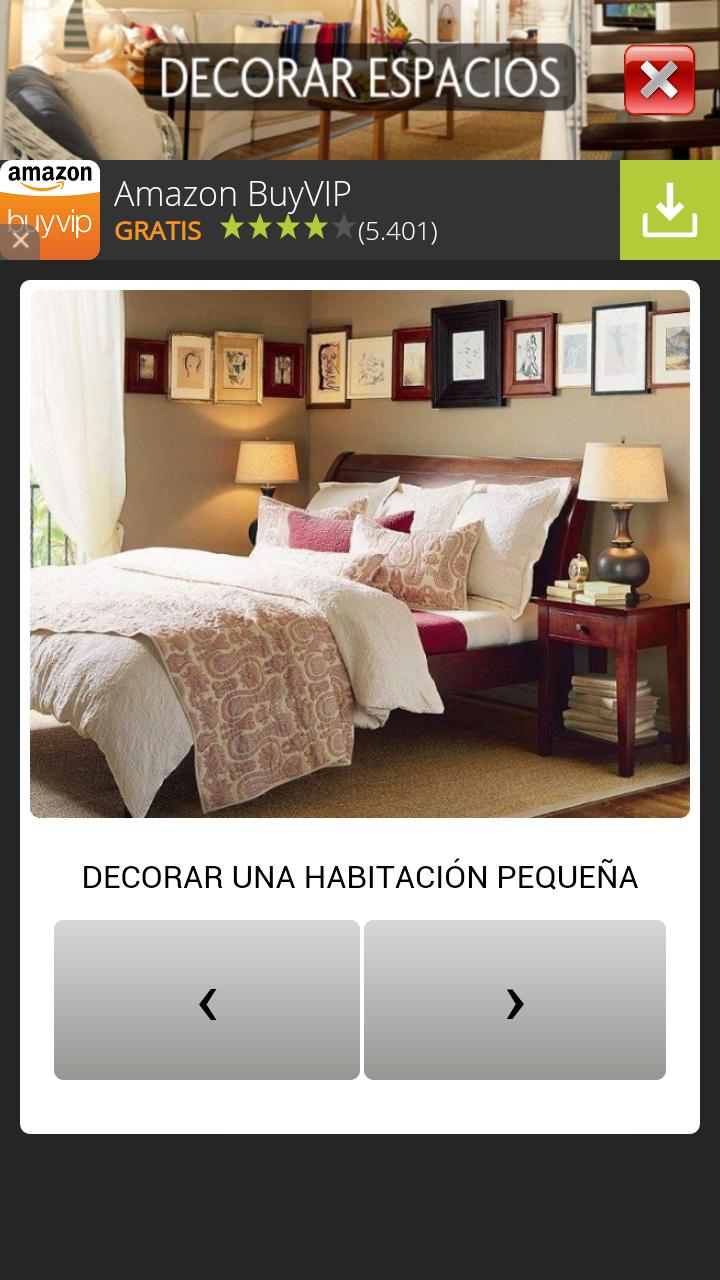
Task: Tap the middle star of the rating row
Action: [x=288, y=230]
